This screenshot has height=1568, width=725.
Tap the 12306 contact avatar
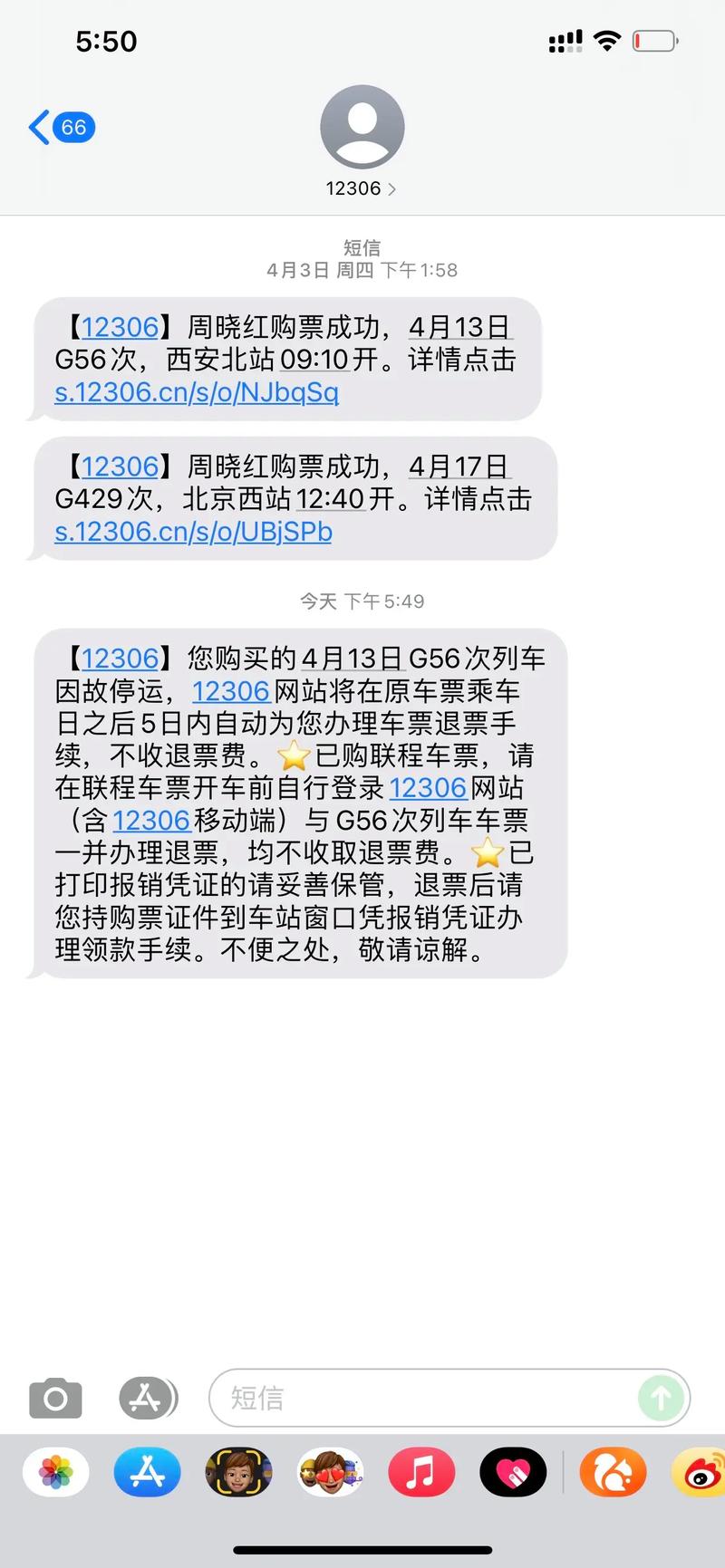click(362, 127)
